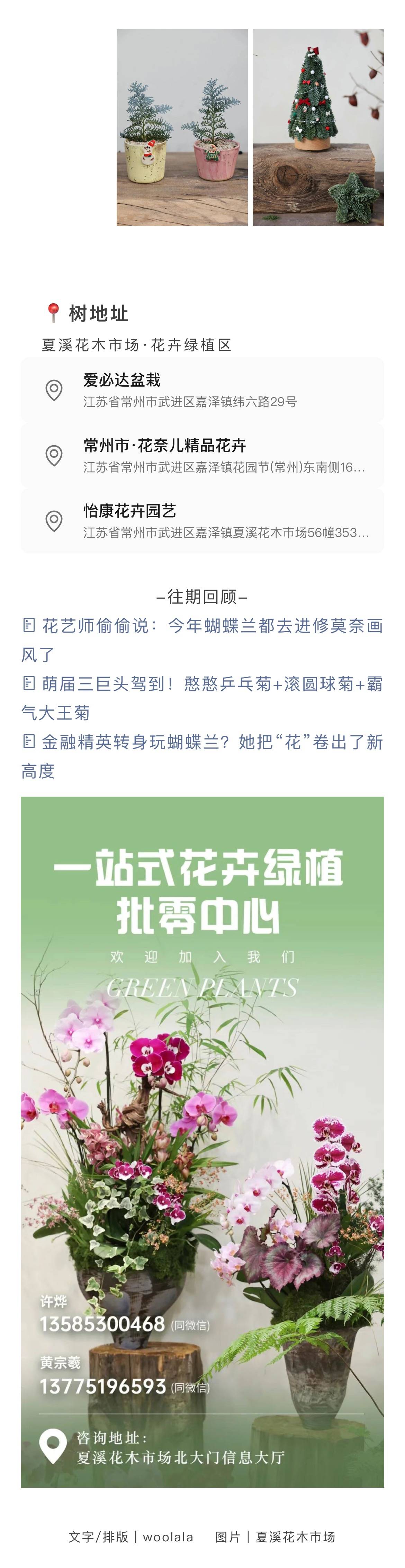Enlarge the decorated Christmas tree photo
This screenshot has width=405, height=1568.
pos(318,128)
